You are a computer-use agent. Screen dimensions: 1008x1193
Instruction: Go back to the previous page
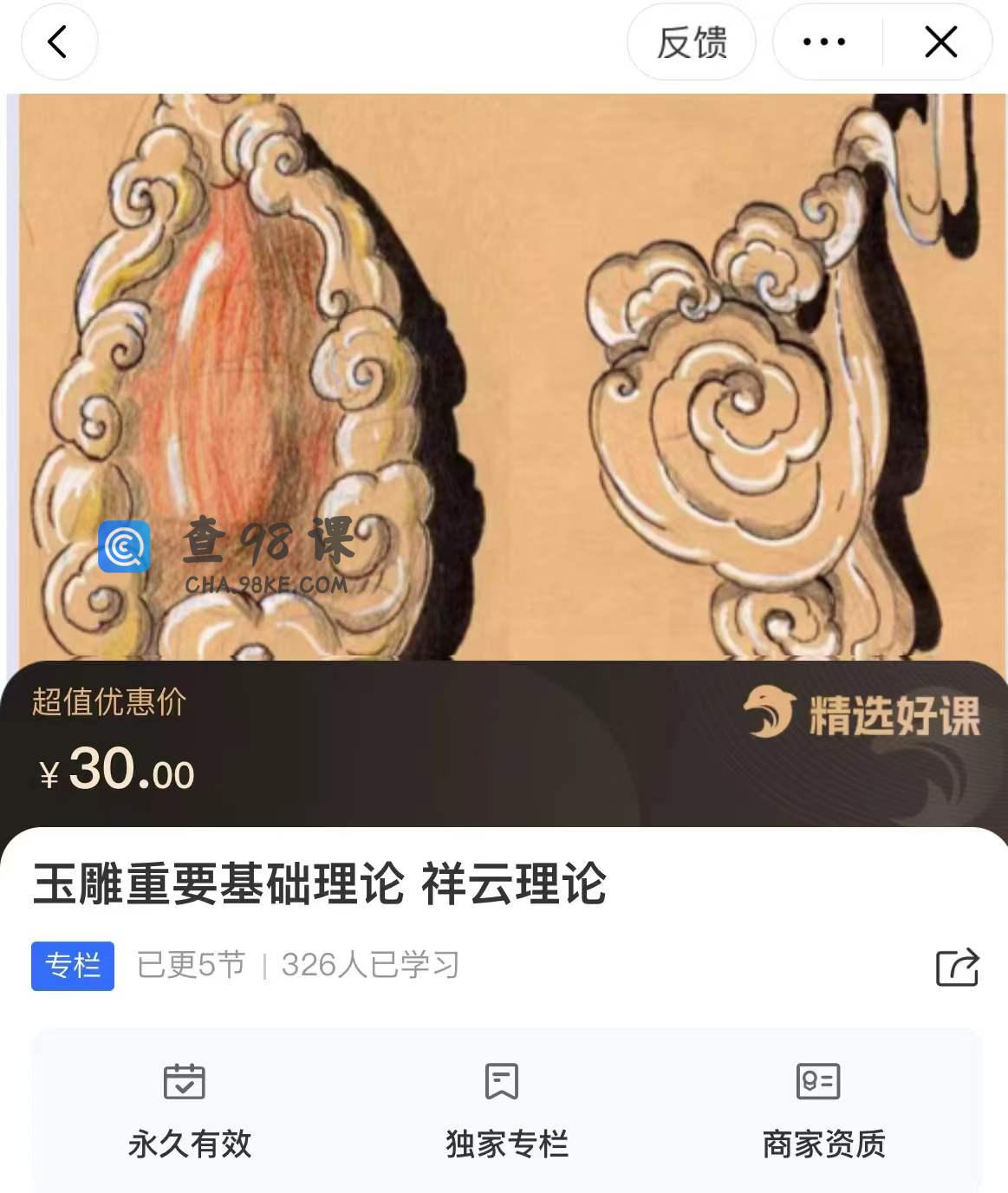58,42
